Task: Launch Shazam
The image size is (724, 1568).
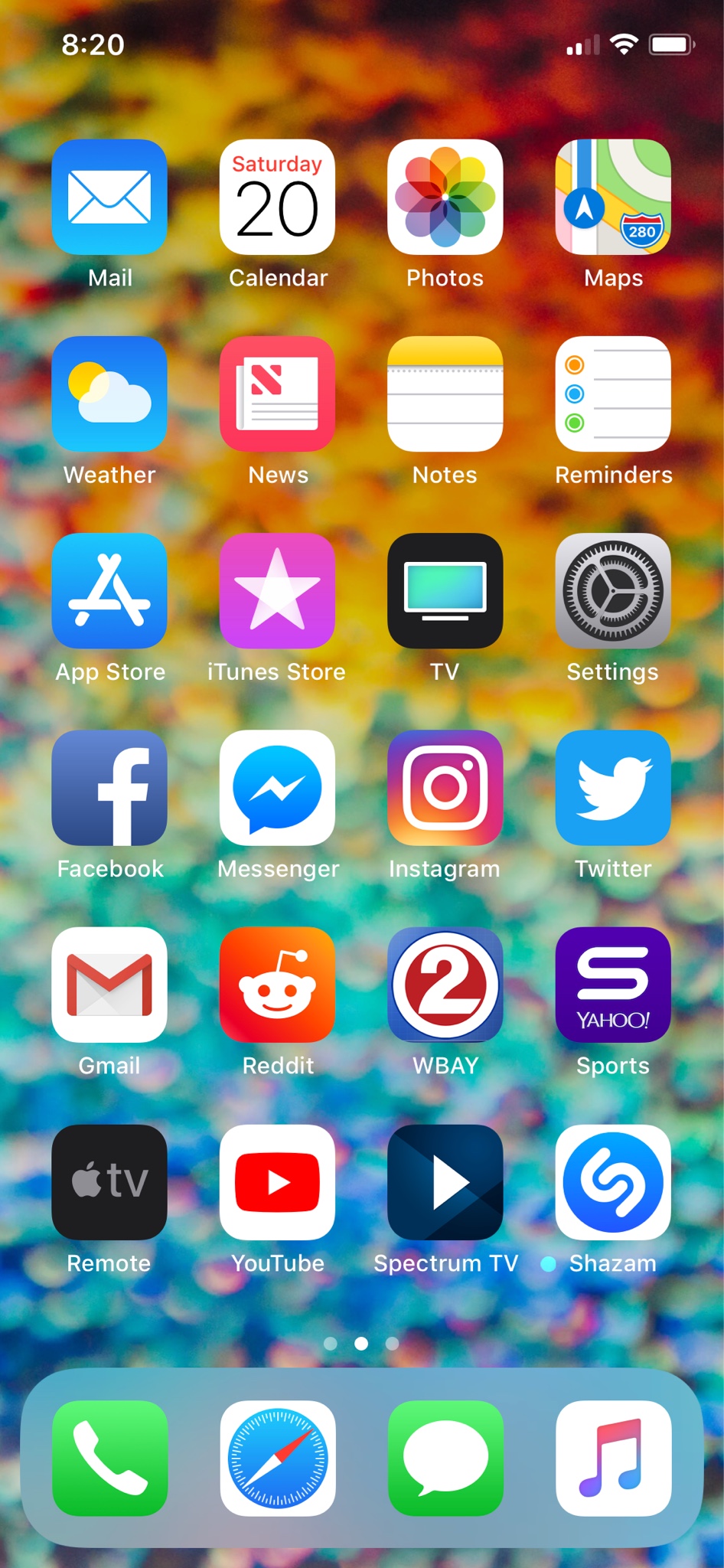Action: pos(613,1182)
